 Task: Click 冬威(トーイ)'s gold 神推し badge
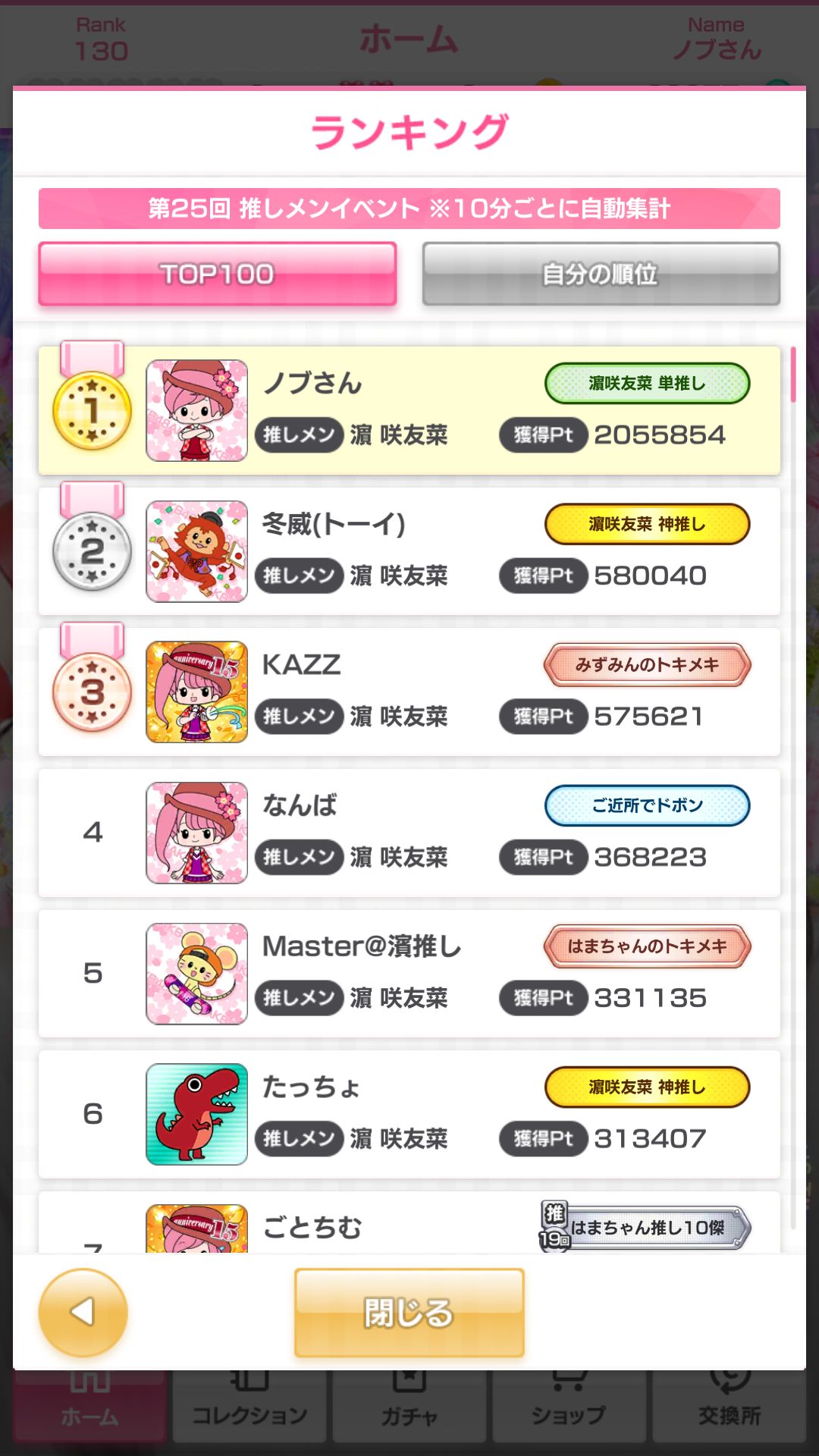tap(646, 523)
